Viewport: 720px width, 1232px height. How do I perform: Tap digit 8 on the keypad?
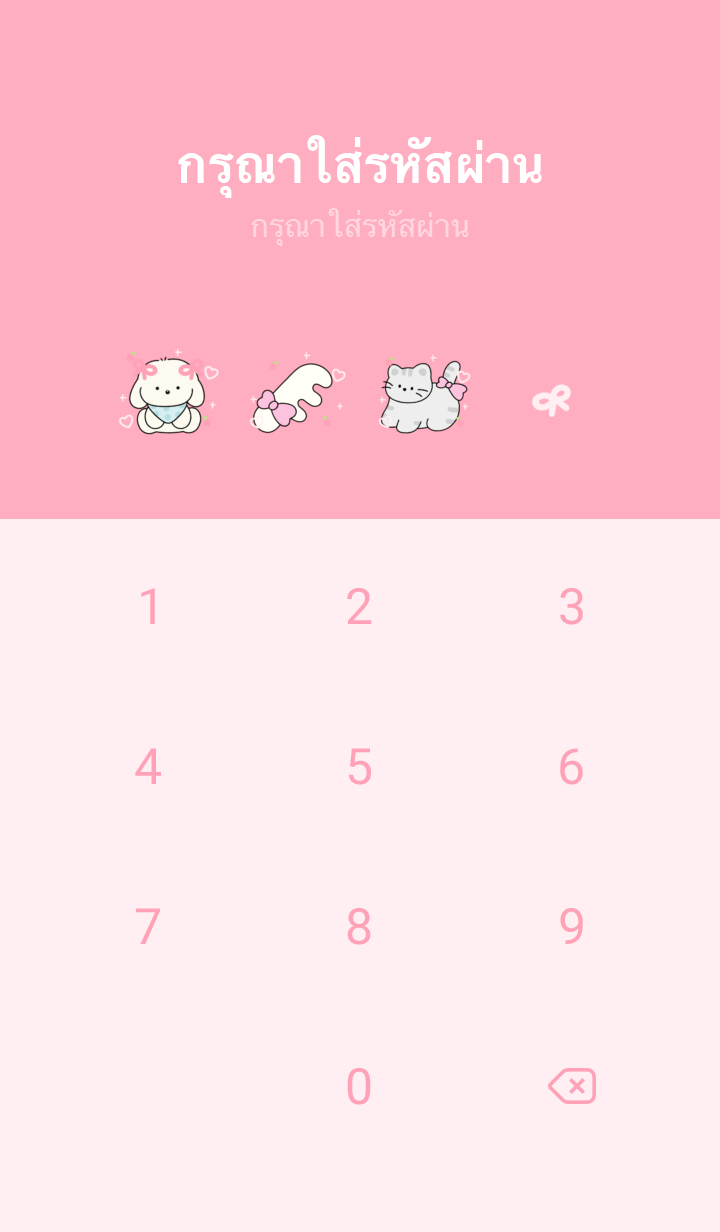click(x=359, y=927)
